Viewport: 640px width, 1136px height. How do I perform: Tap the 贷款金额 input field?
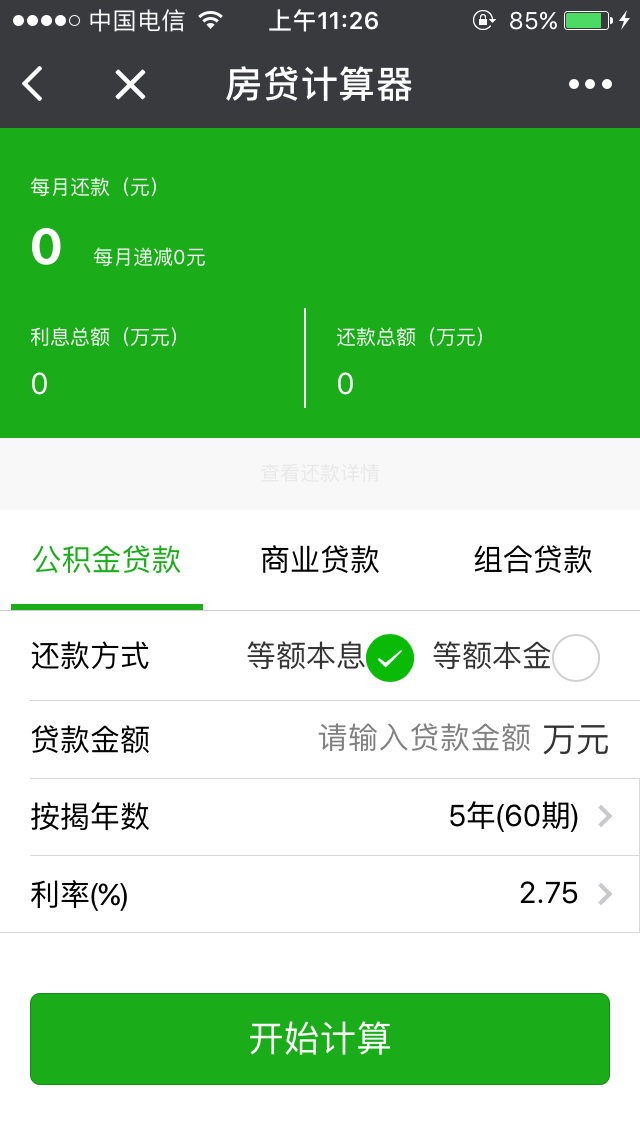[424, 739]
